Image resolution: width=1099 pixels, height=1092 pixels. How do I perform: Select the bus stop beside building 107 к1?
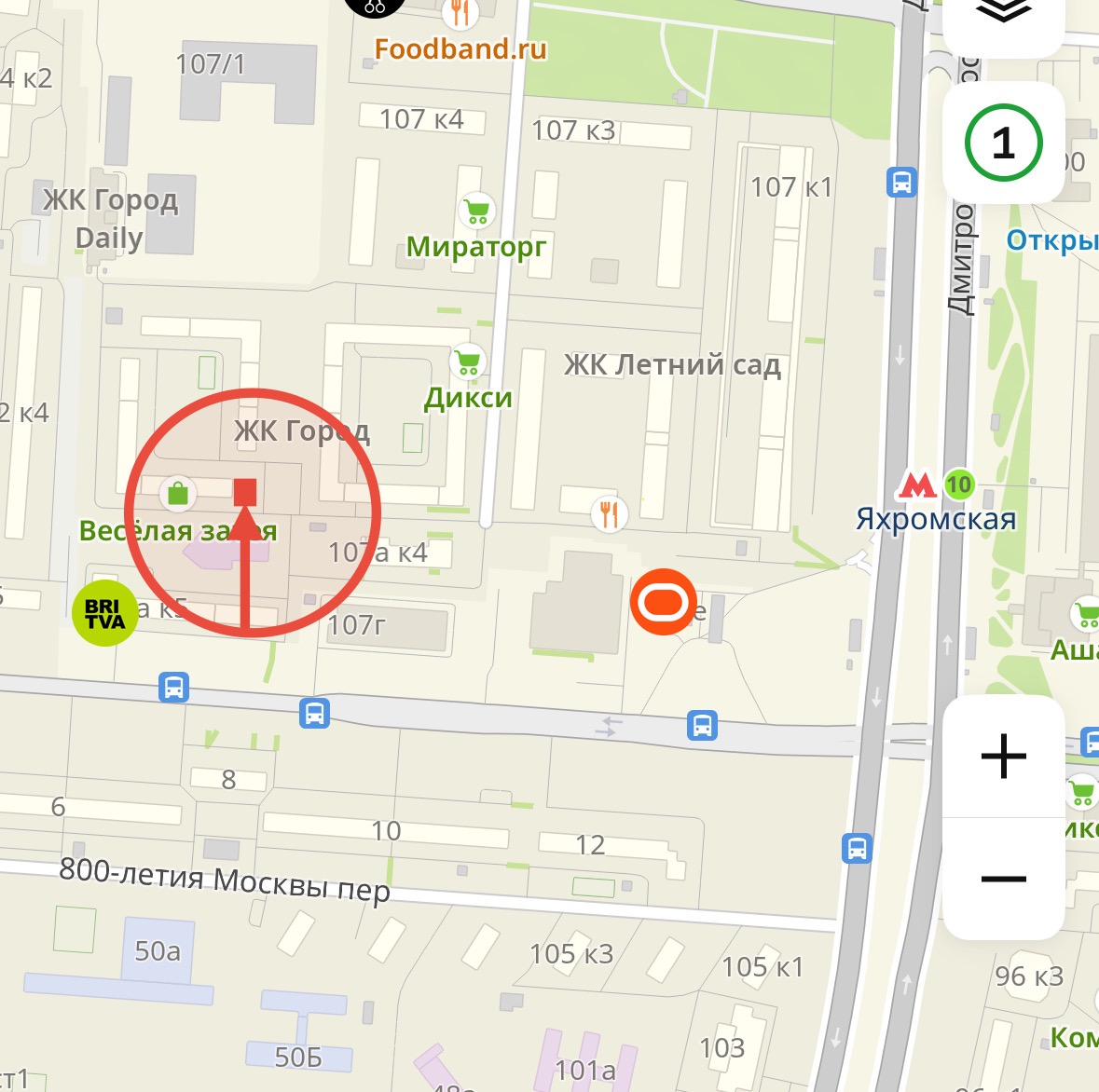click(x=901, y=182)
